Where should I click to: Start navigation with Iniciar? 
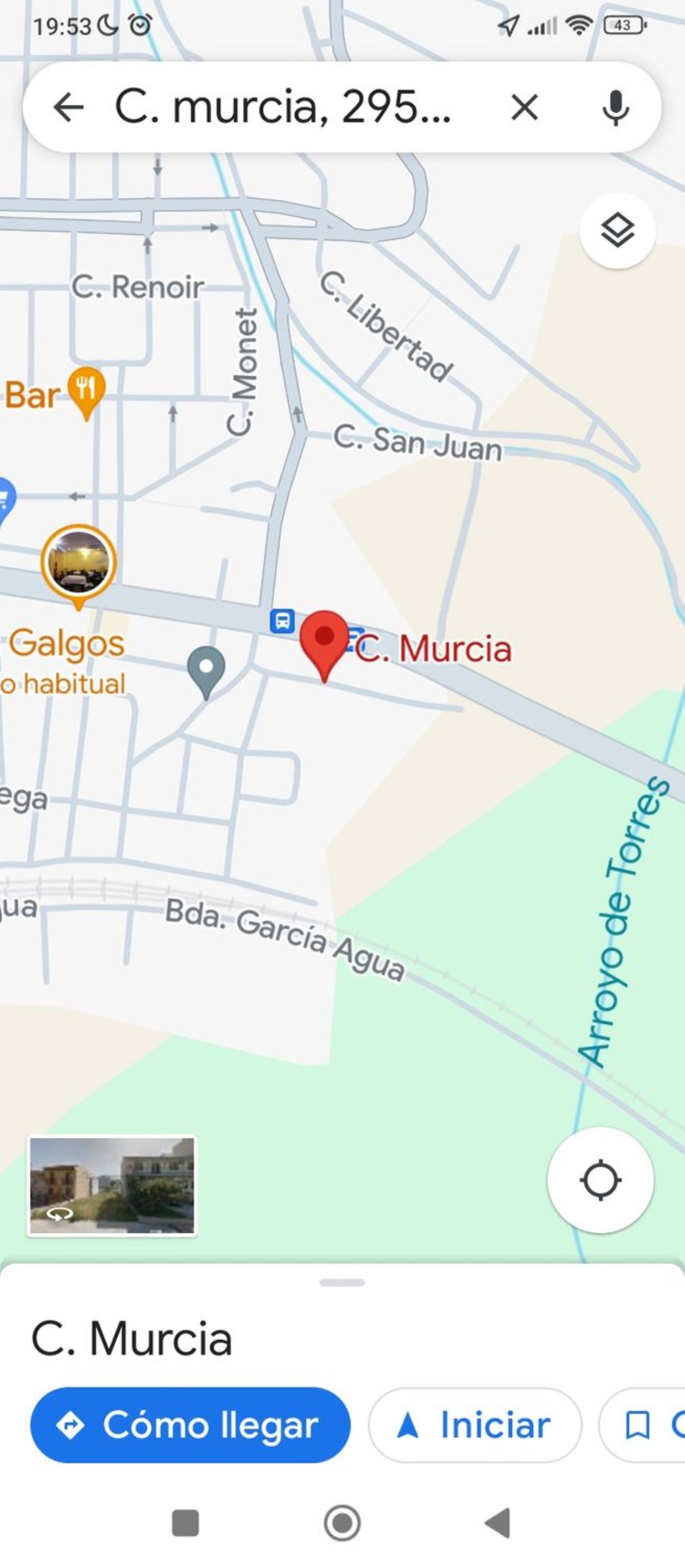(474, 1425)
